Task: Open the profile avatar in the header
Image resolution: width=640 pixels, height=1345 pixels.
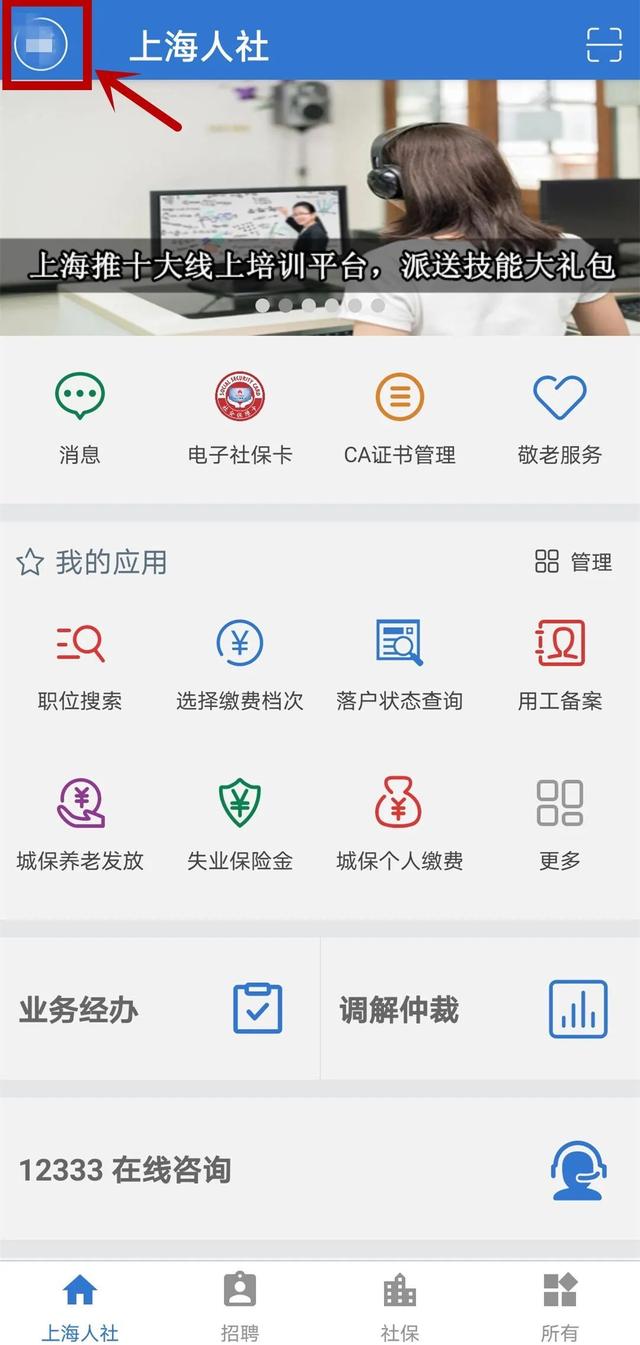Action: click(41, 45)
